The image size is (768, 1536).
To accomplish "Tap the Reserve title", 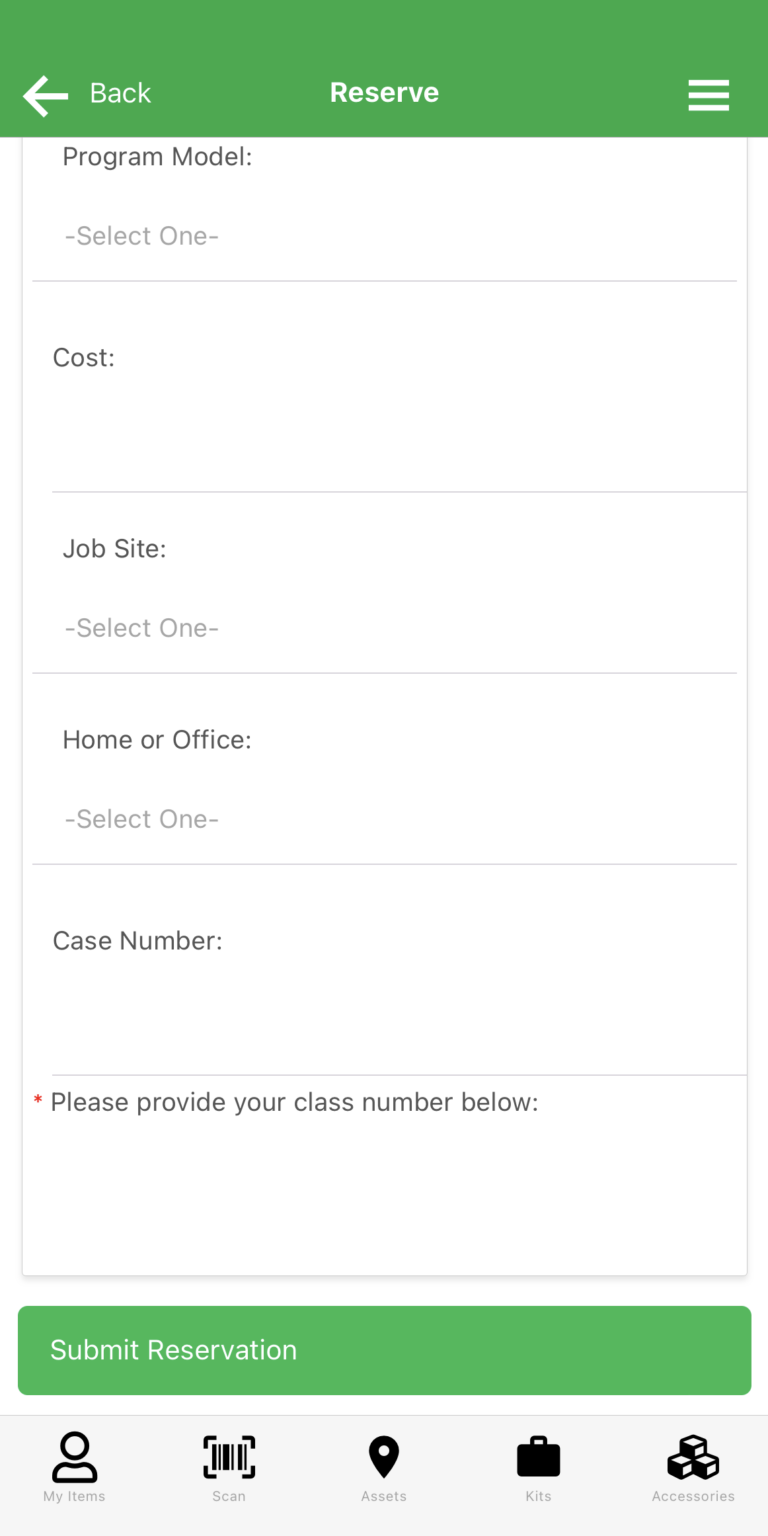I will click(x=384, y=92).
